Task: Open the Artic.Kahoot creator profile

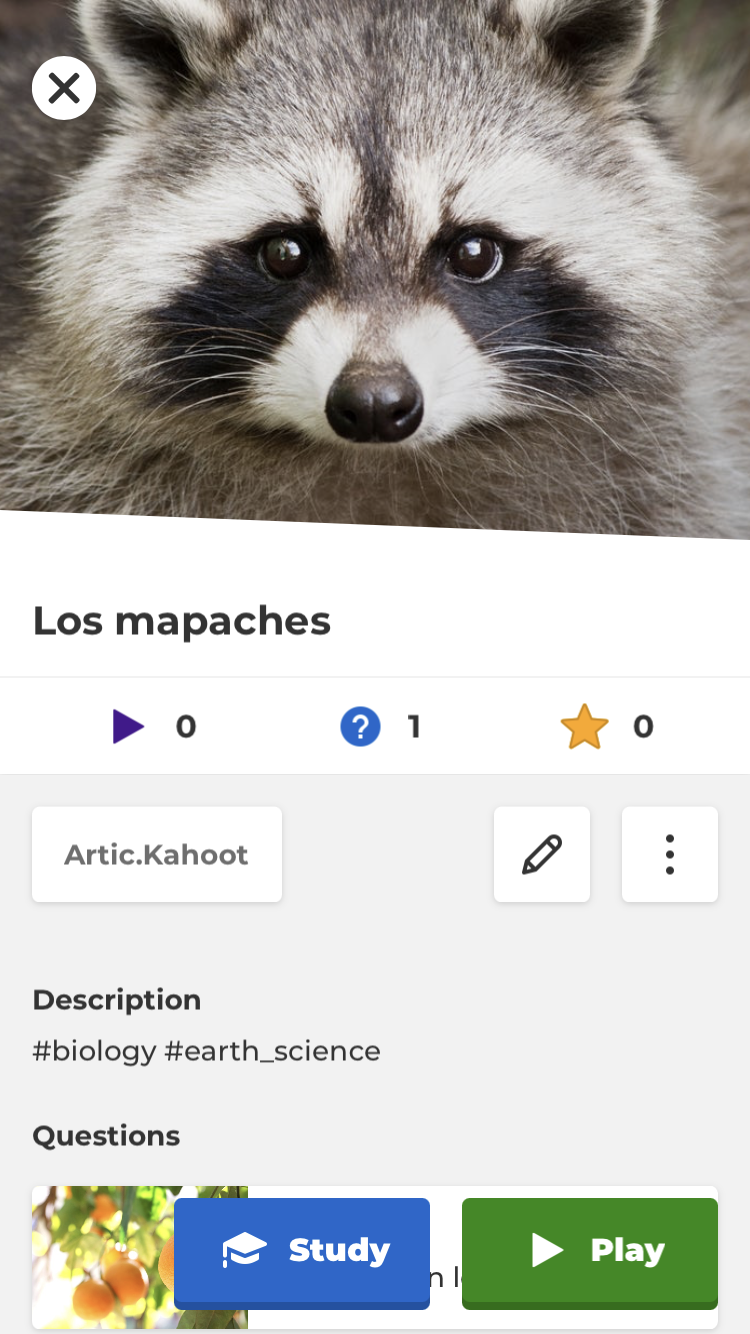Action: (x=157, y=855)
